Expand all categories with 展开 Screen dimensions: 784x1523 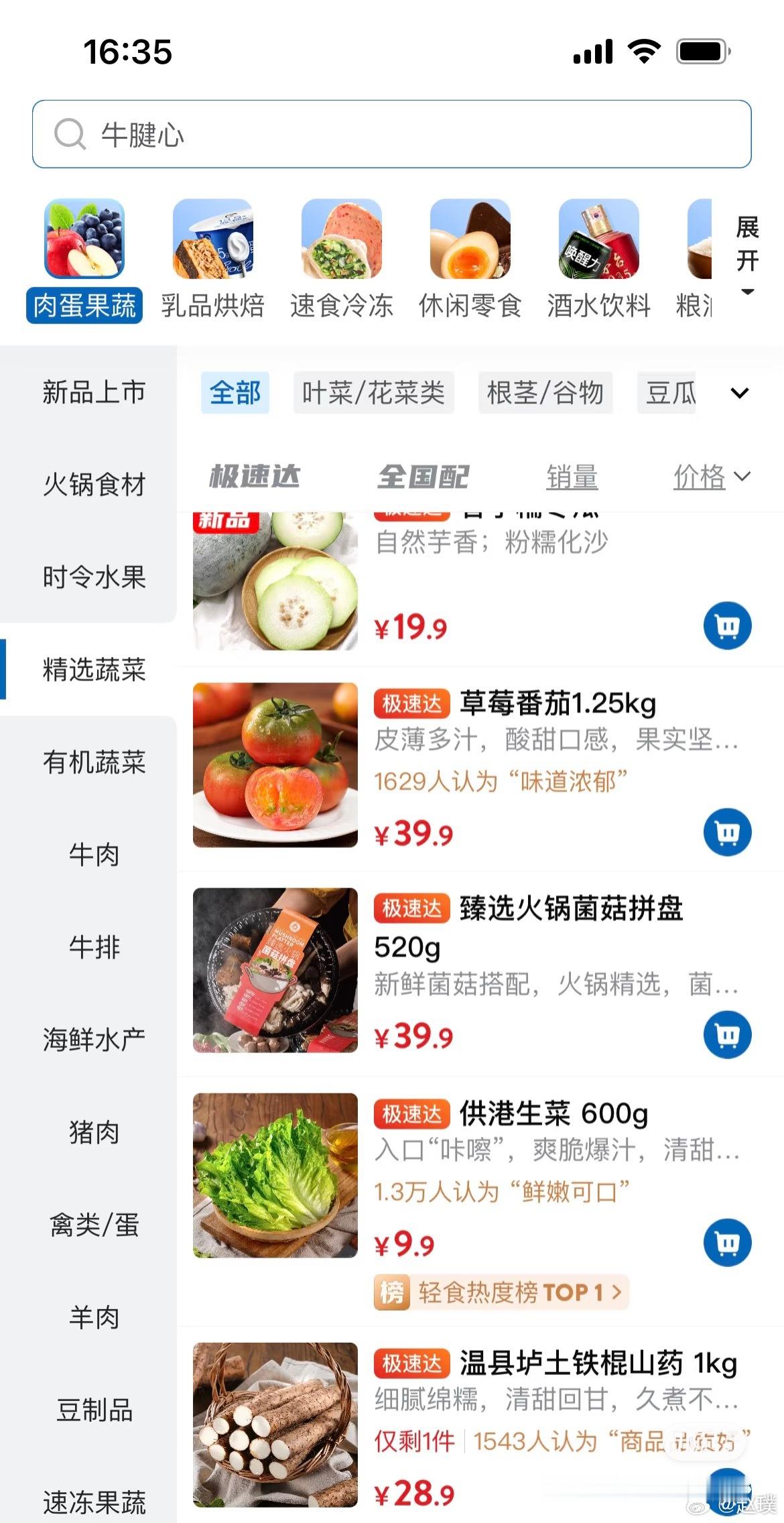pyautogui.click(x=746, y=255)
